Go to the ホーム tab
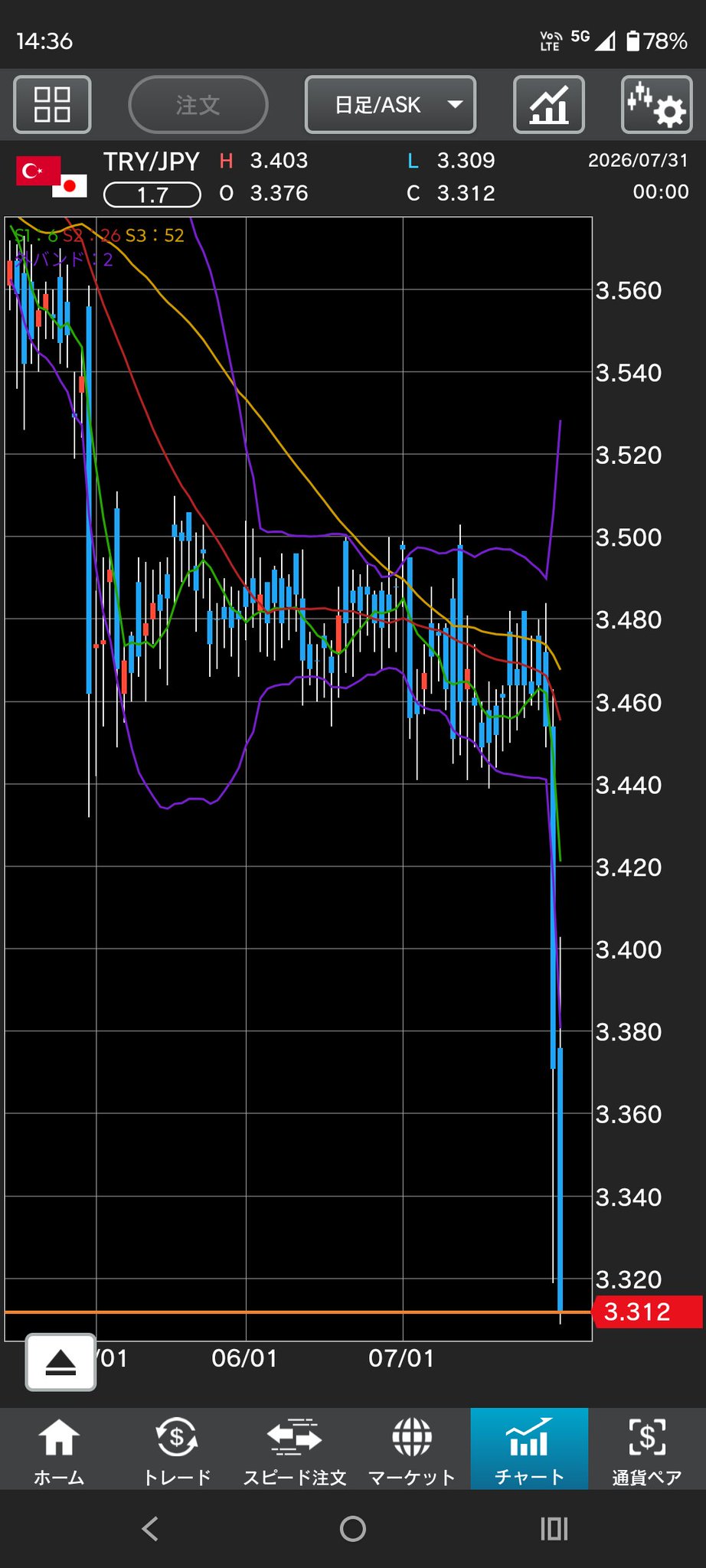706x1568 pixels. [59, 1449]
